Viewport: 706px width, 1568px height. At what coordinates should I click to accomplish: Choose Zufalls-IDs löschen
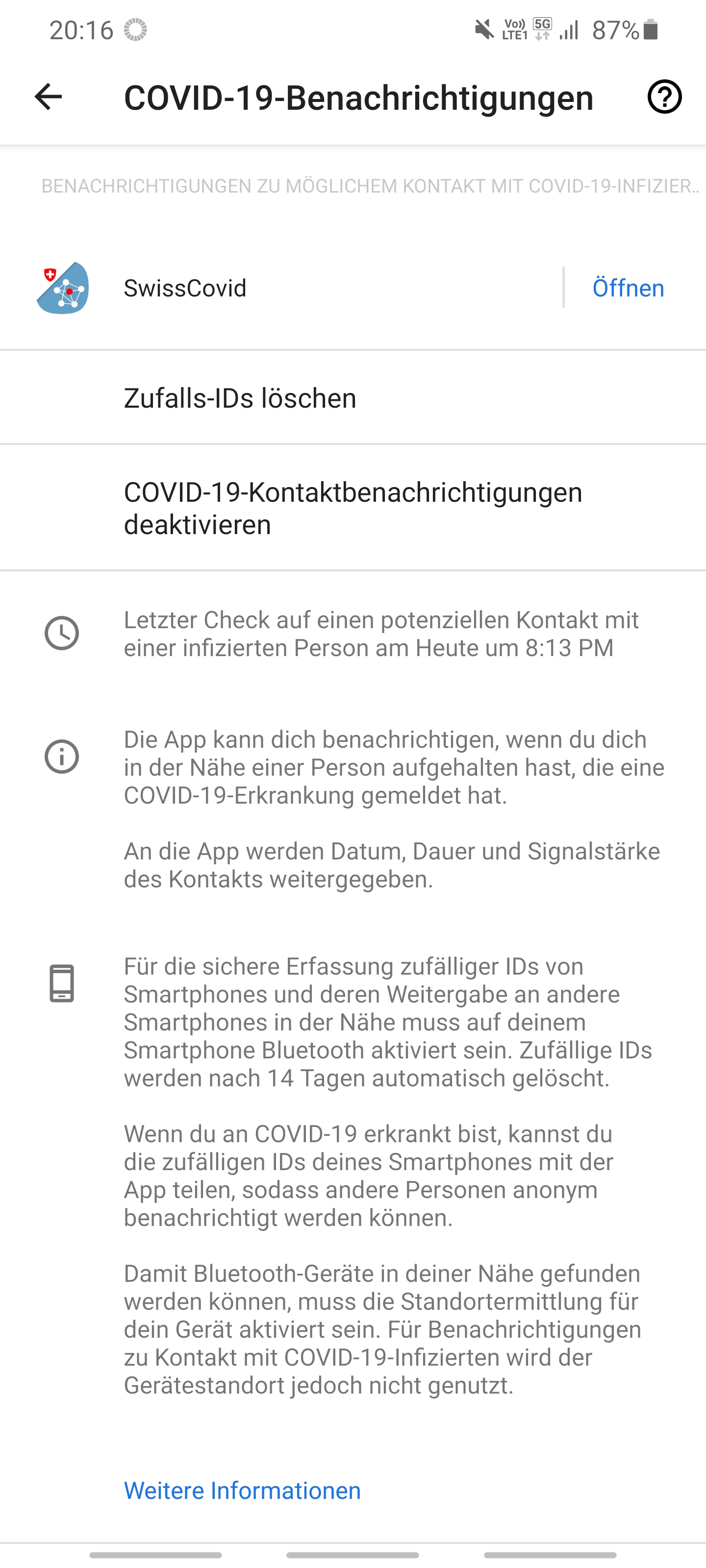tap(240, 398)
